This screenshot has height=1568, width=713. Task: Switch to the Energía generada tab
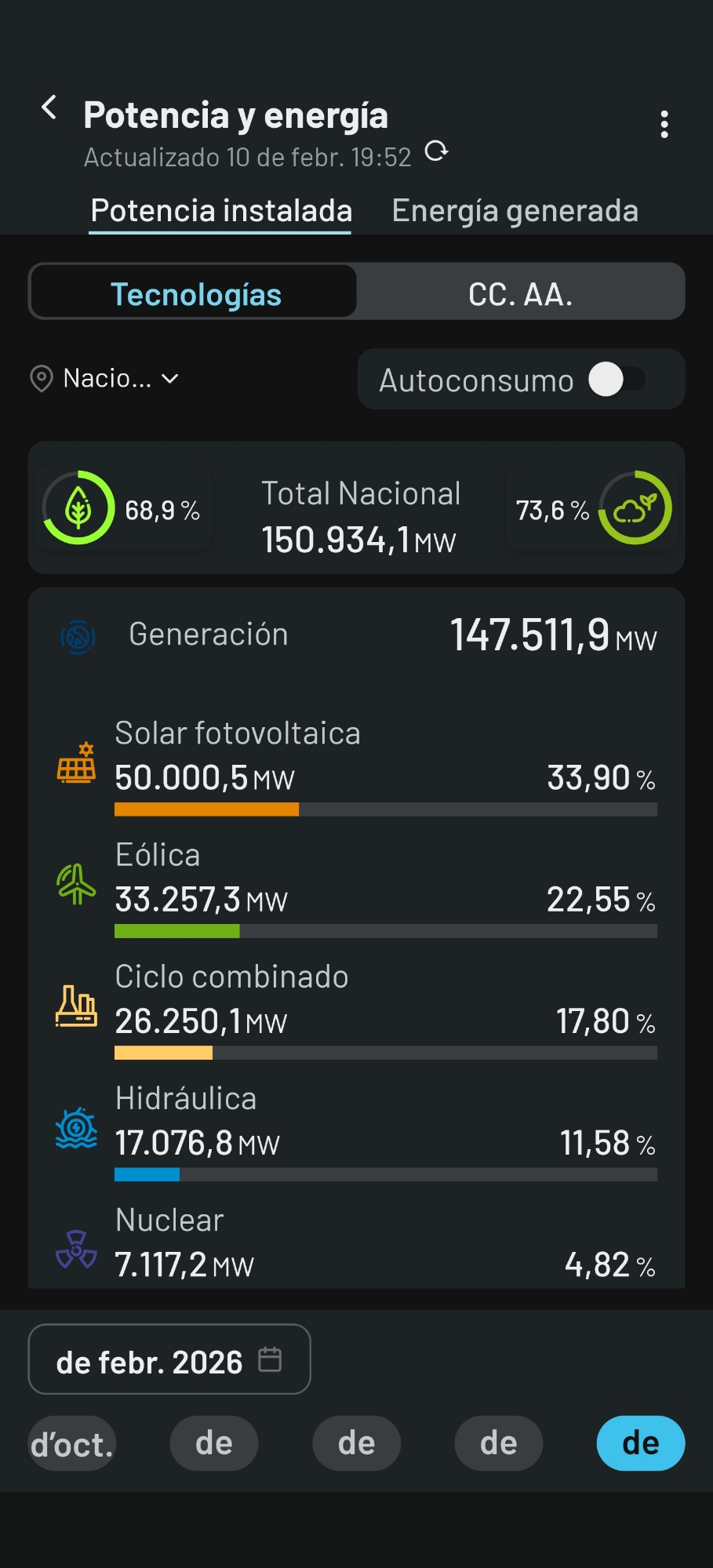coord(515,211)
